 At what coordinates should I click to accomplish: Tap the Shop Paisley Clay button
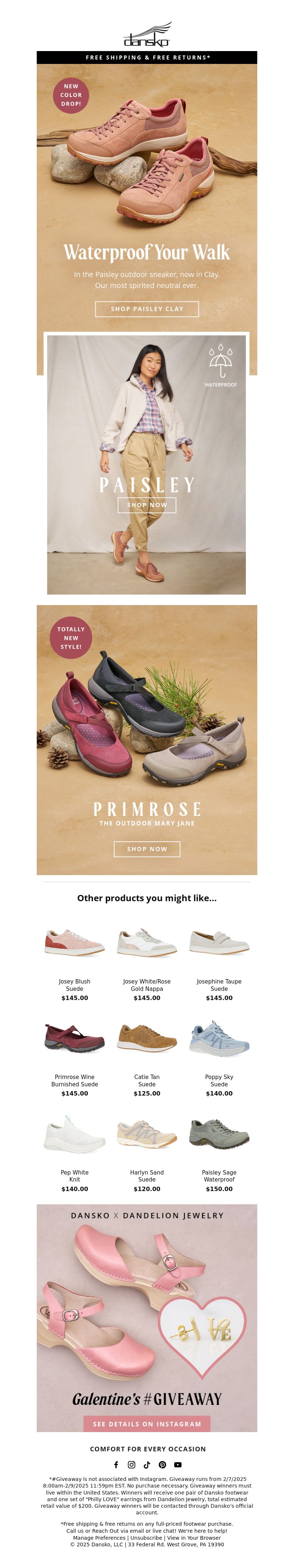[147, 309]
